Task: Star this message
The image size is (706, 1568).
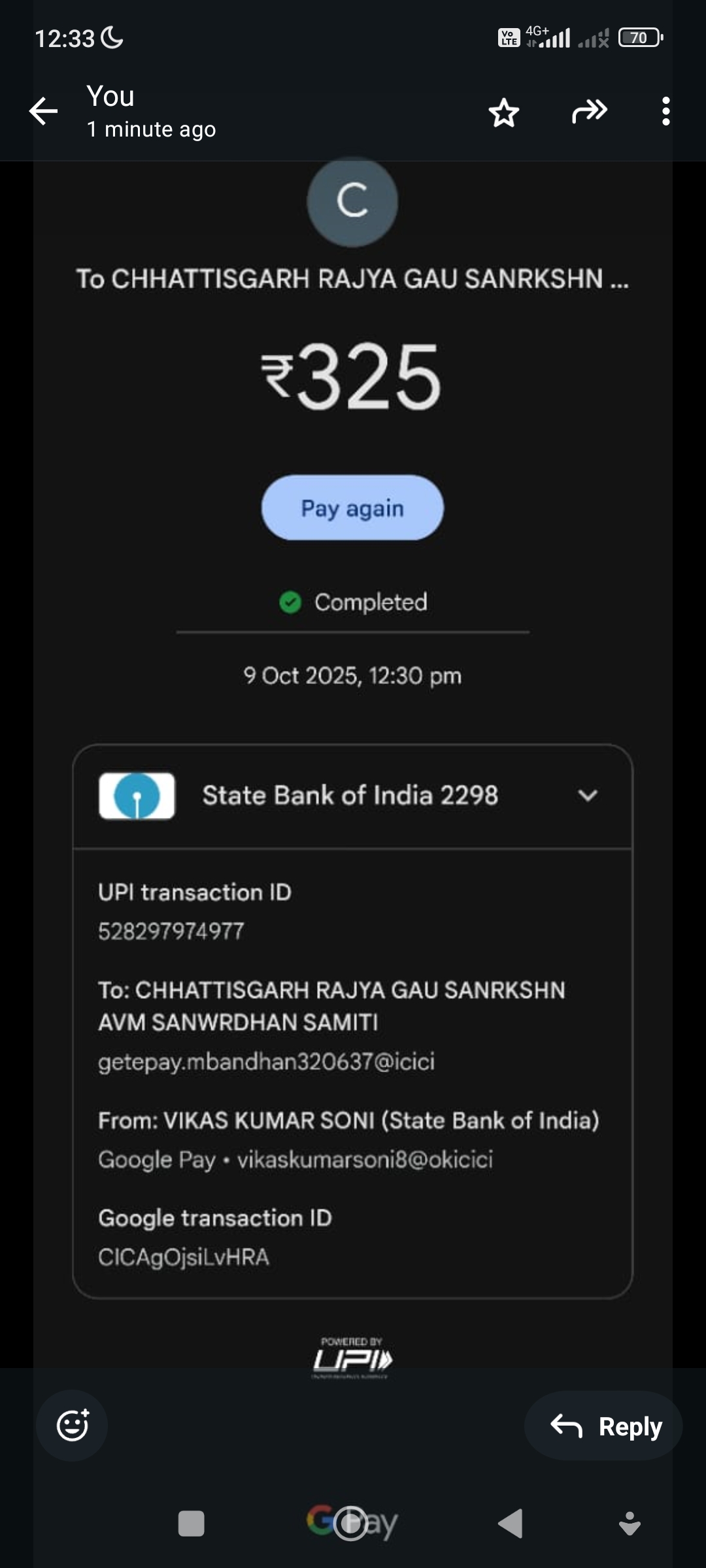Action: (504, 112)
